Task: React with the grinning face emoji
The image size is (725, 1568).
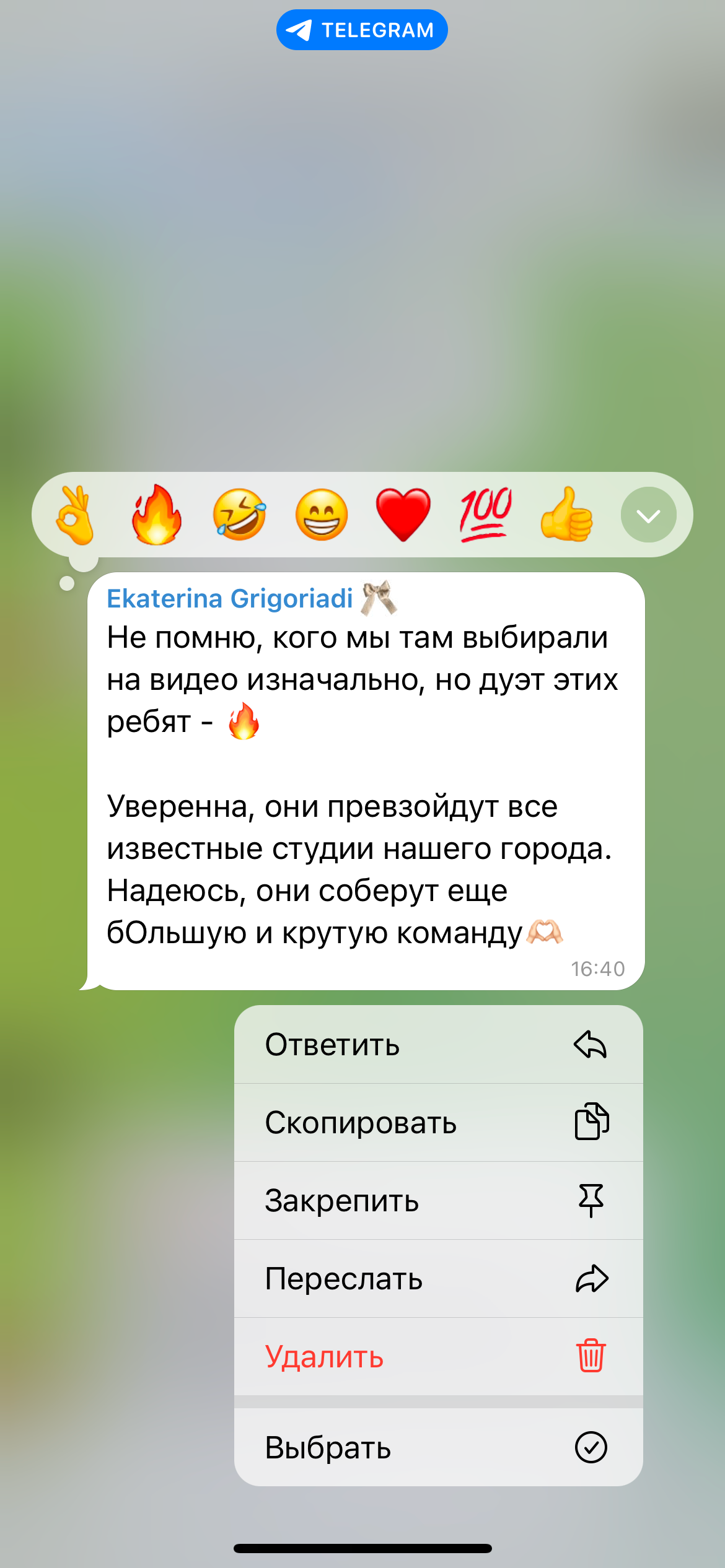Action: [x=322, y=515]
